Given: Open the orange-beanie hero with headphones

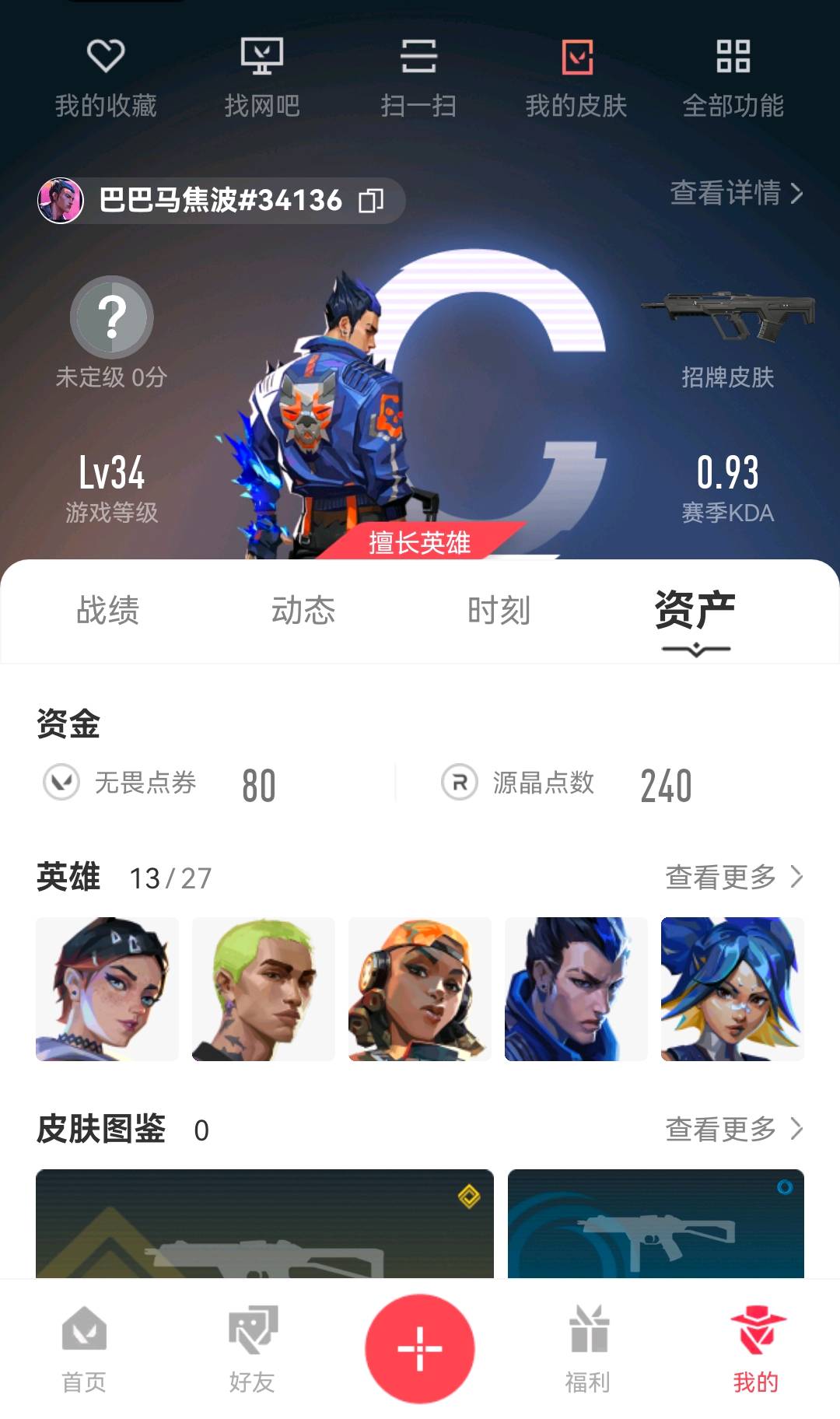Looking at the screenshot, I should pyautogui.click(x=420, y=989).
